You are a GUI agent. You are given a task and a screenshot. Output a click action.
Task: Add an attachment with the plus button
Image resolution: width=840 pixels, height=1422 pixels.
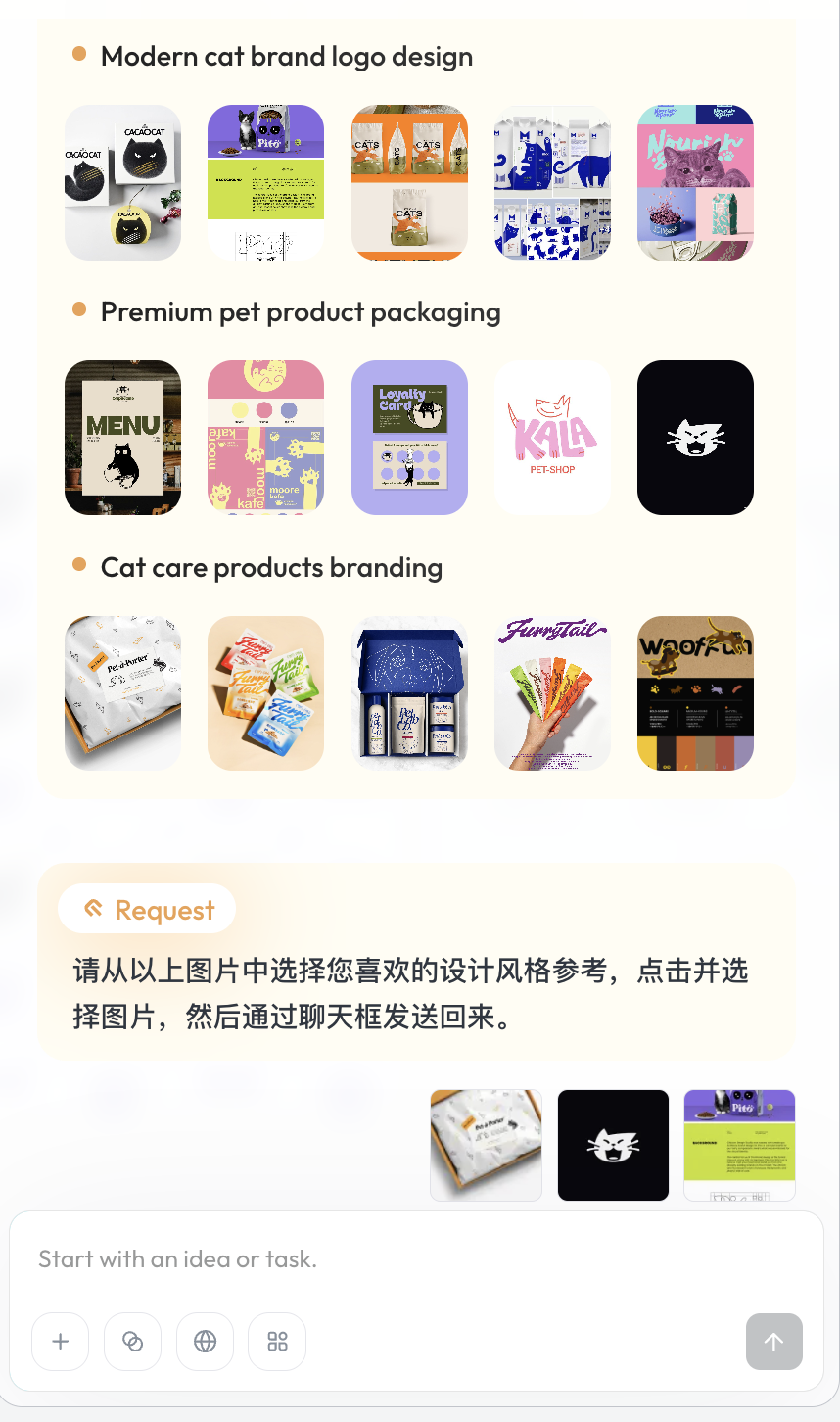(x=61, y=1342)
